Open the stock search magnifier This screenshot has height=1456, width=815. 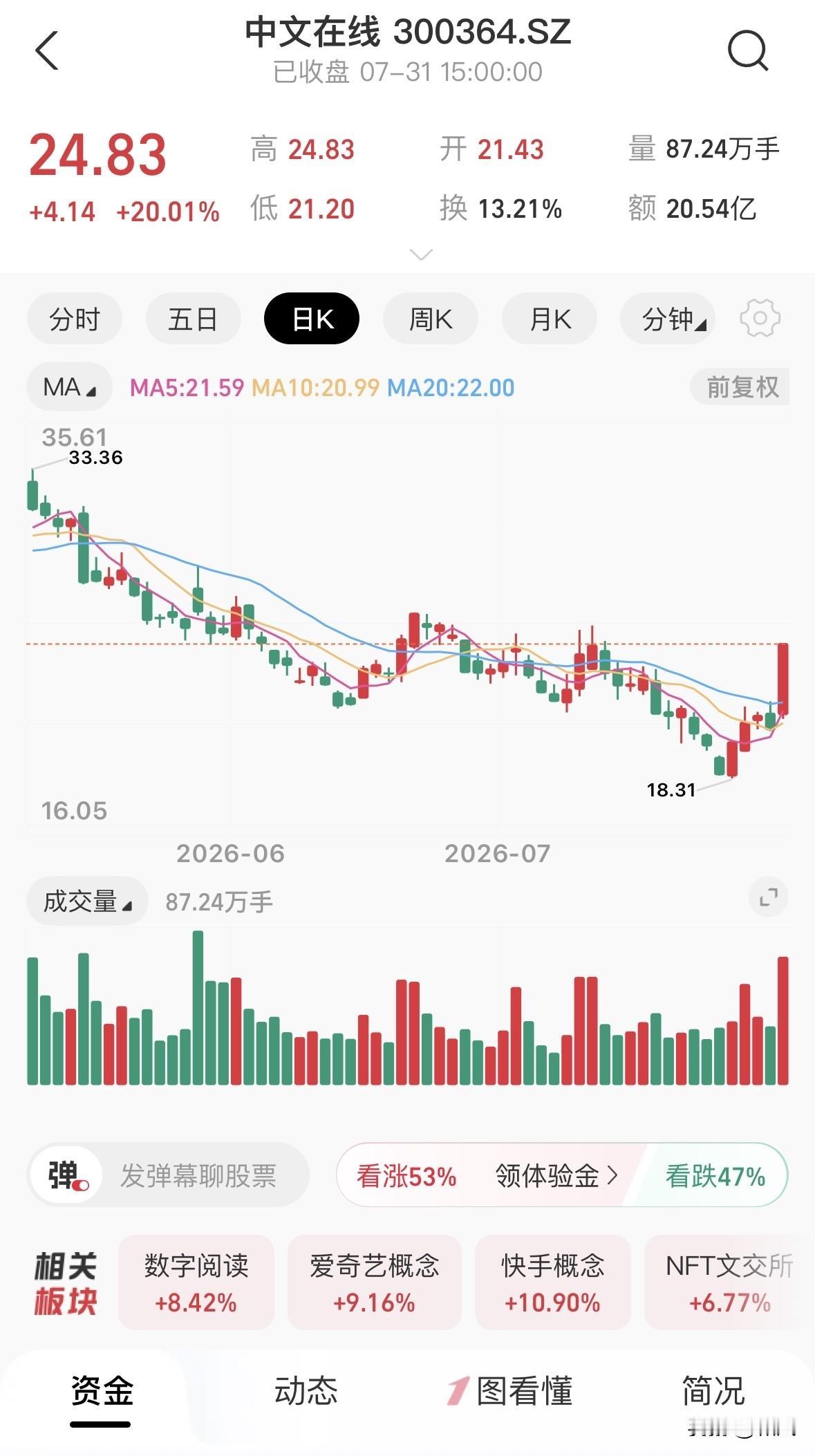748,50
